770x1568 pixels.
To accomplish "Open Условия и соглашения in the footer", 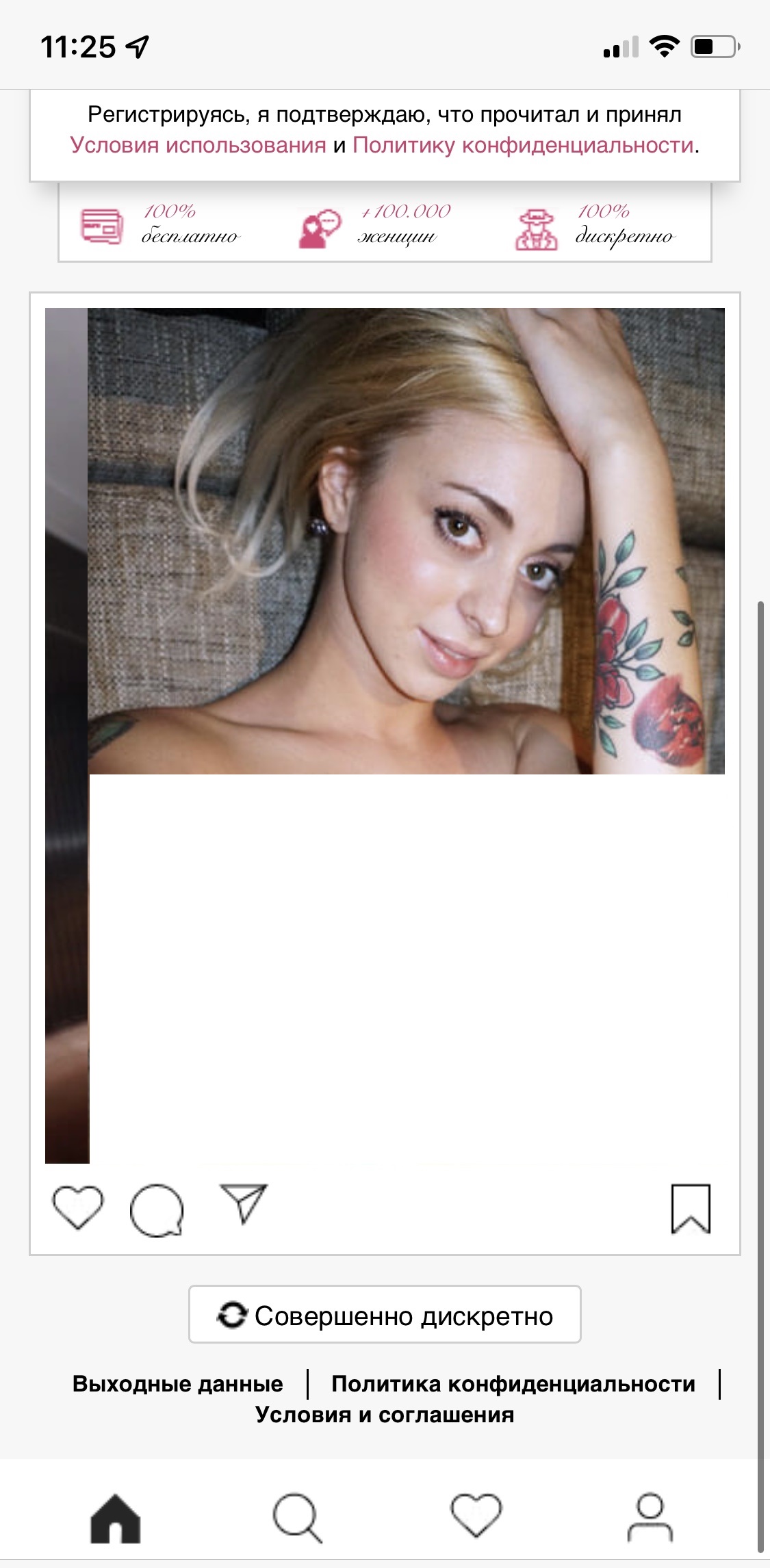I will (x=384, y=1414).
